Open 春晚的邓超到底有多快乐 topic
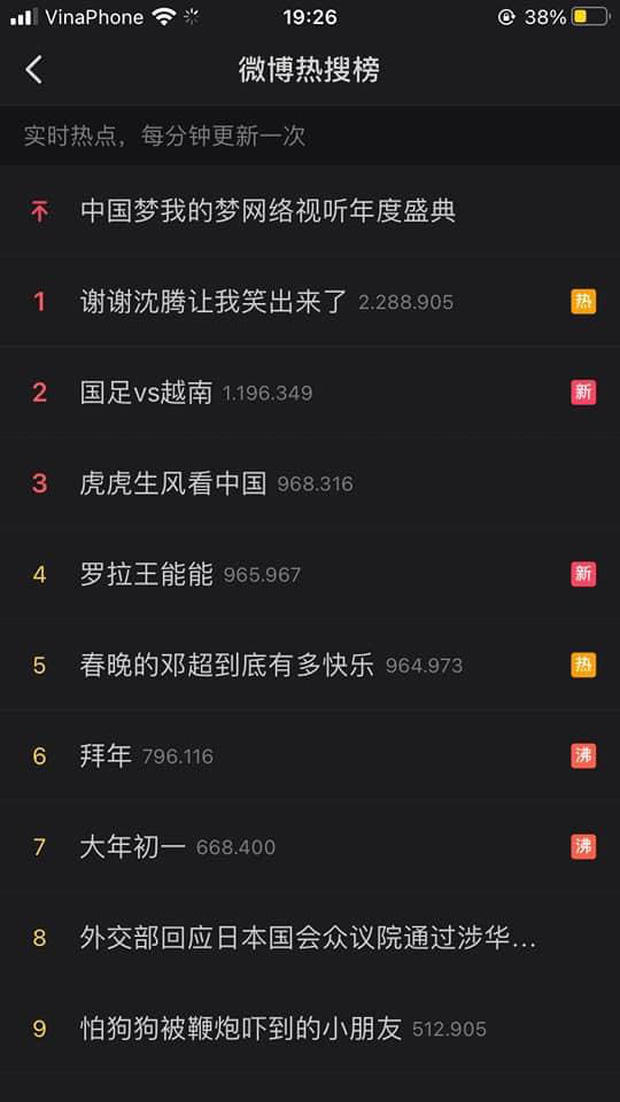Image resolution: width=620 pixels, height=1102 pixels. 226,665
